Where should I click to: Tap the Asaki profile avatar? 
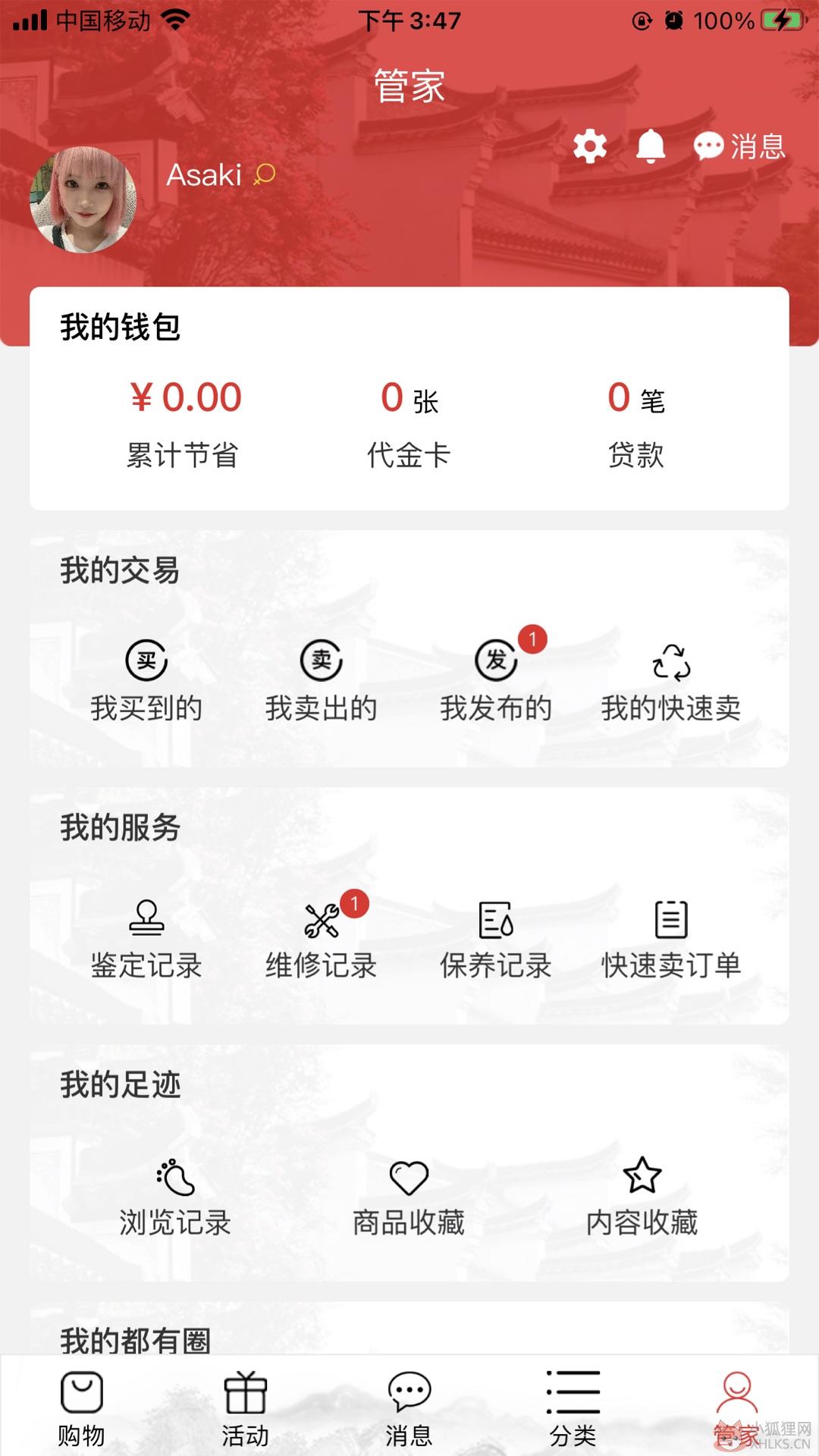83,199
